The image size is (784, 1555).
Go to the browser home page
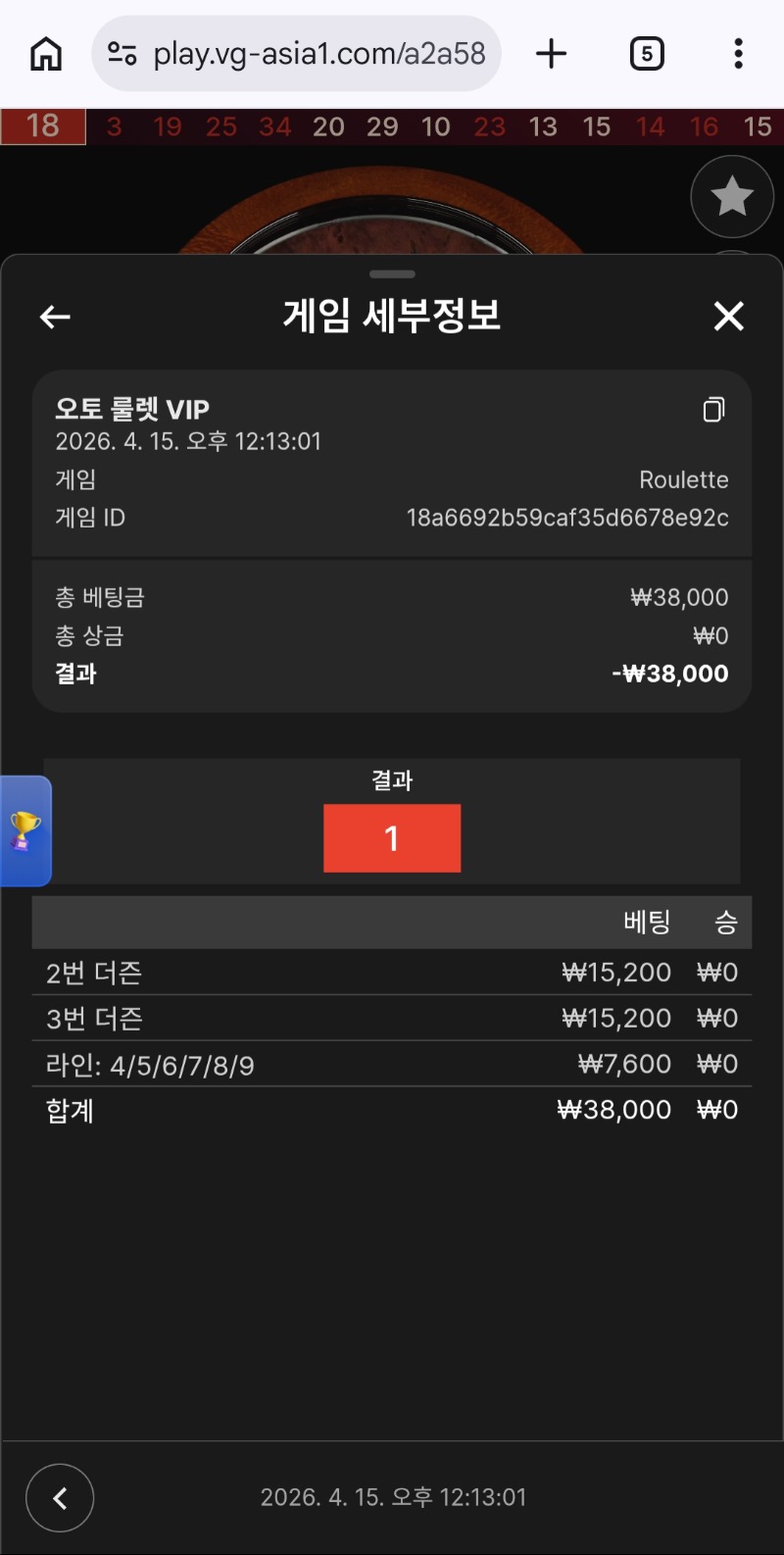(x=45, y=53)
